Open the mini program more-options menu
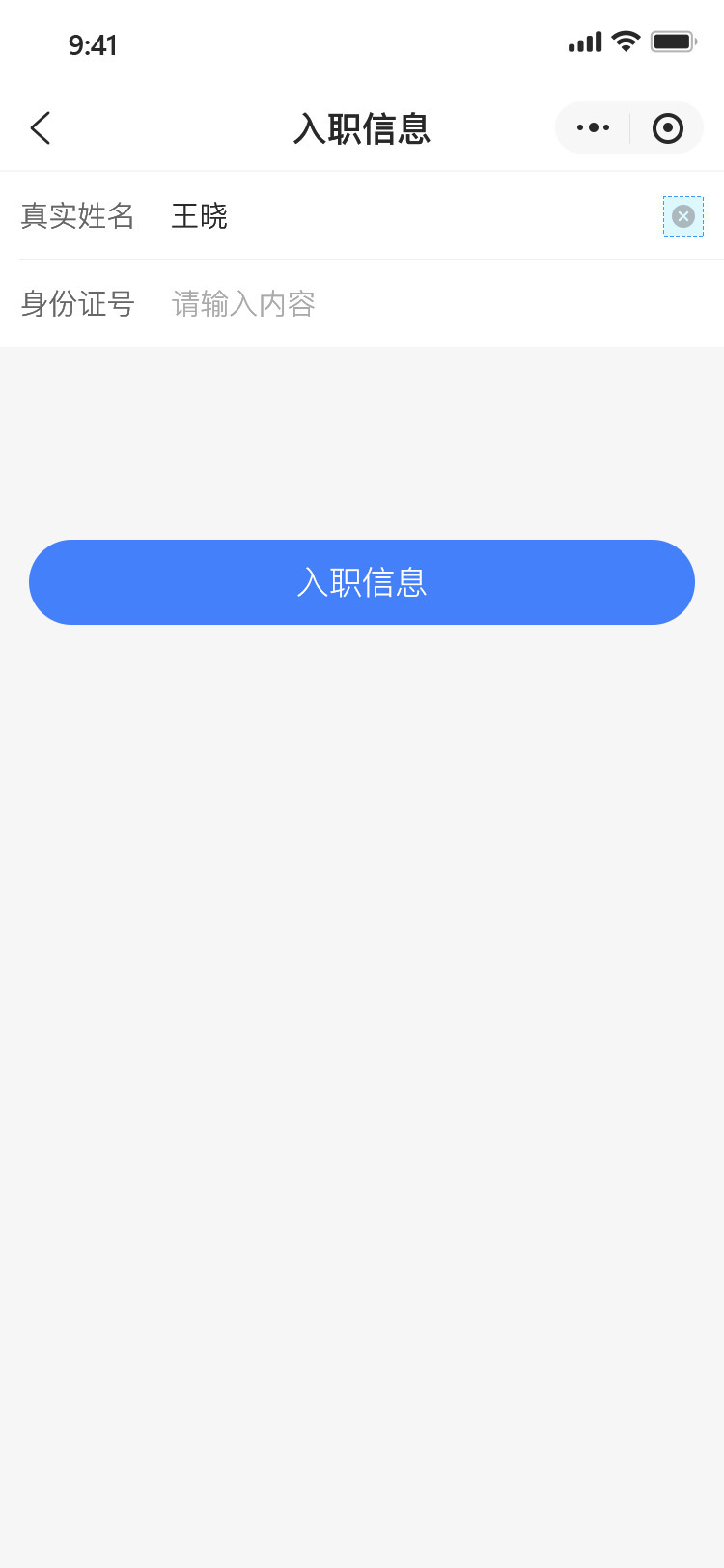 coord(593,127)
